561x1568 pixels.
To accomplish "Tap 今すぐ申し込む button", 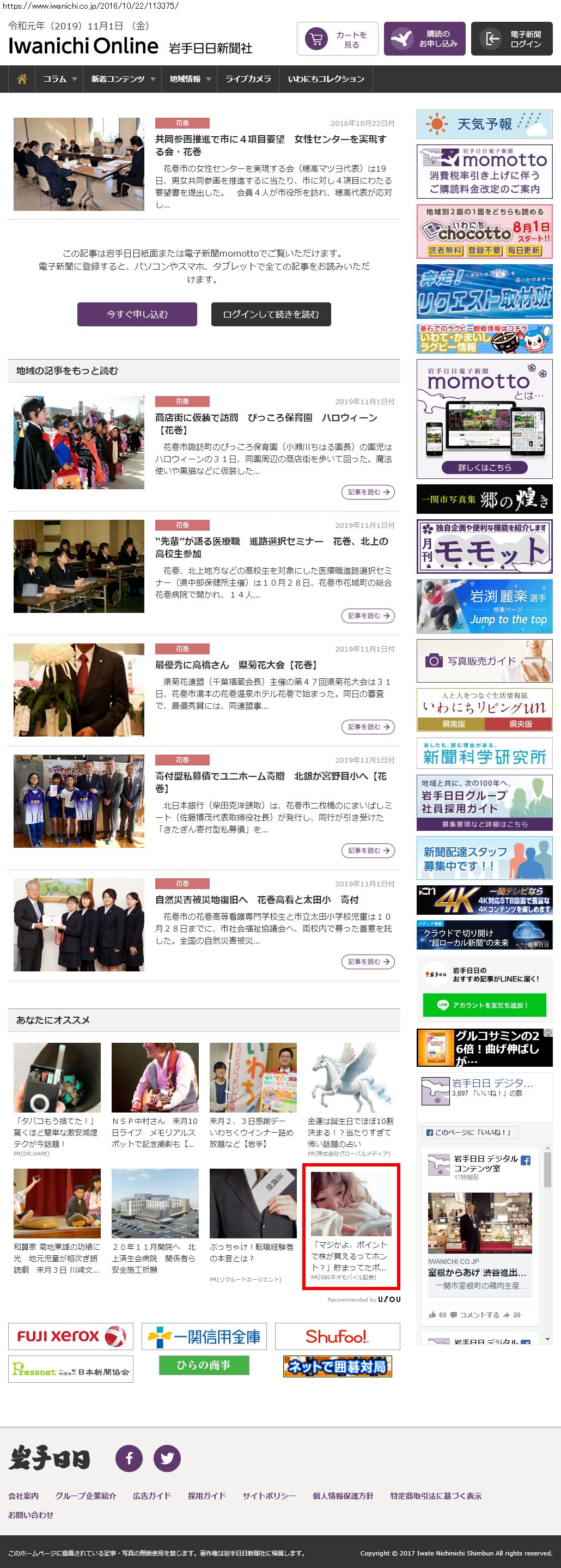I will pos(137,314).
